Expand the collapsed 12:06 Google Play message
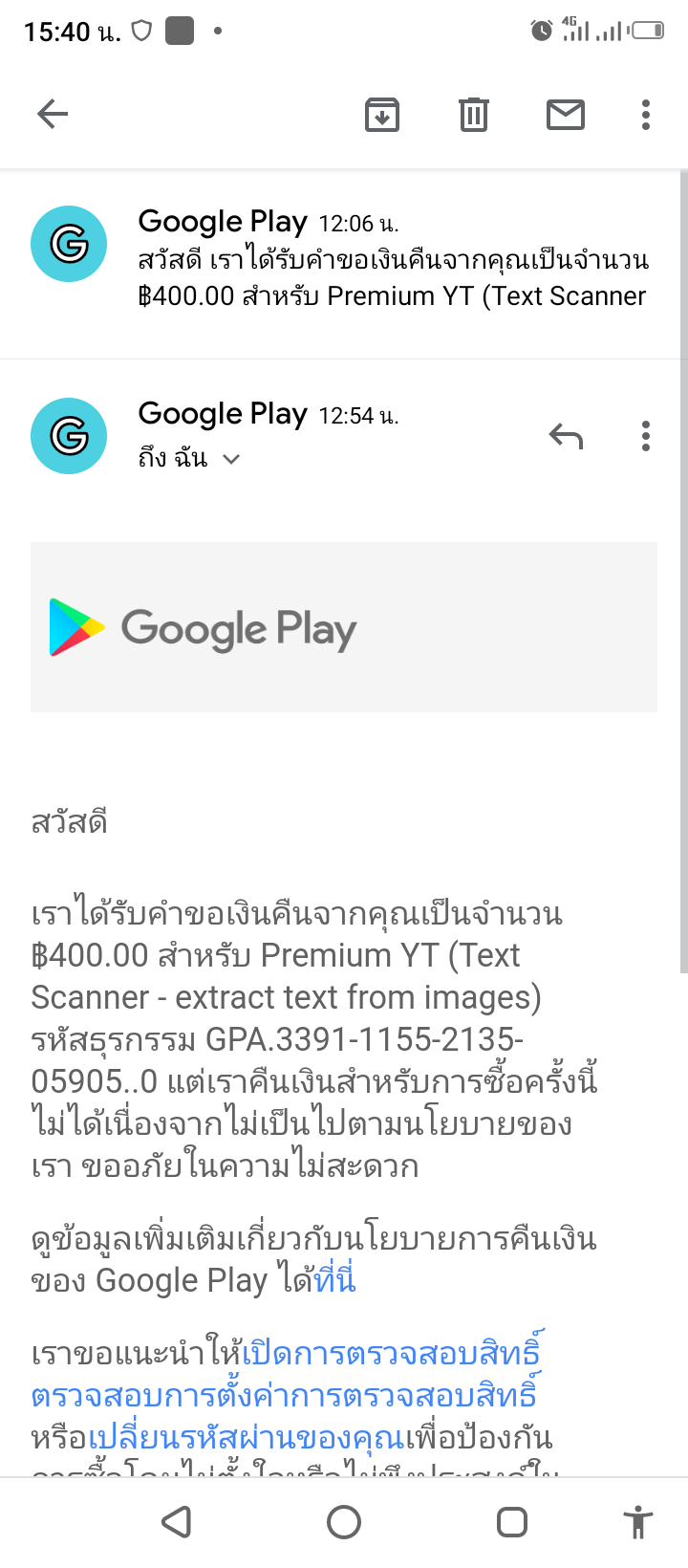688x1568 pixels. (x=344, y=258)
